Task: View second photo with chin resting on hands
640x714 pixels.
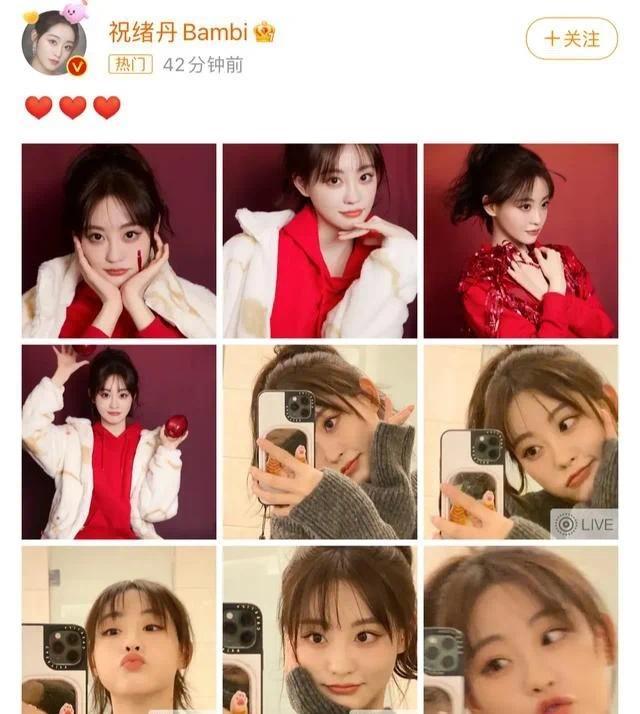Action: tap(320, 241)
